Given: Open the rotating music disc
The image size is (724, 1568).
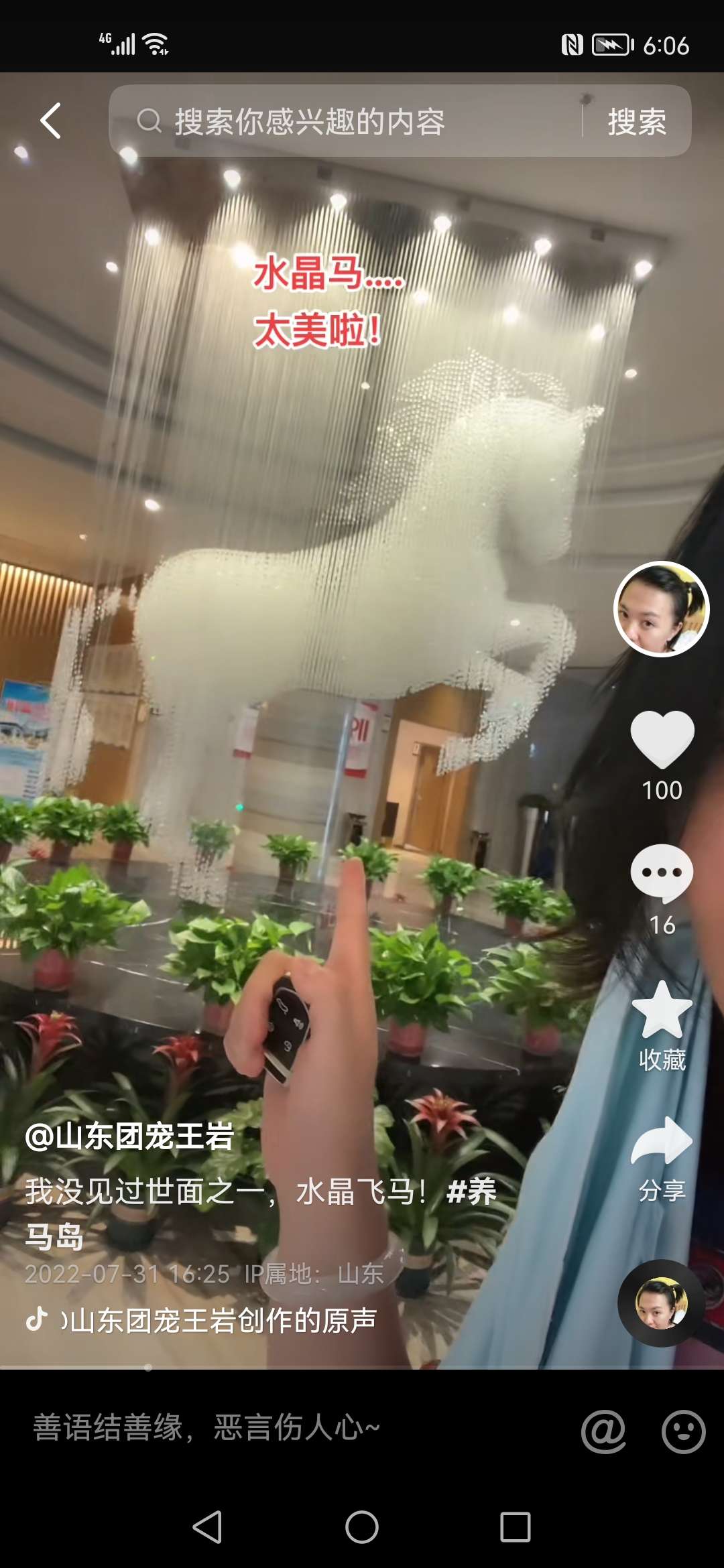Looking at the screenshot, I should [x=660, y=1303].
